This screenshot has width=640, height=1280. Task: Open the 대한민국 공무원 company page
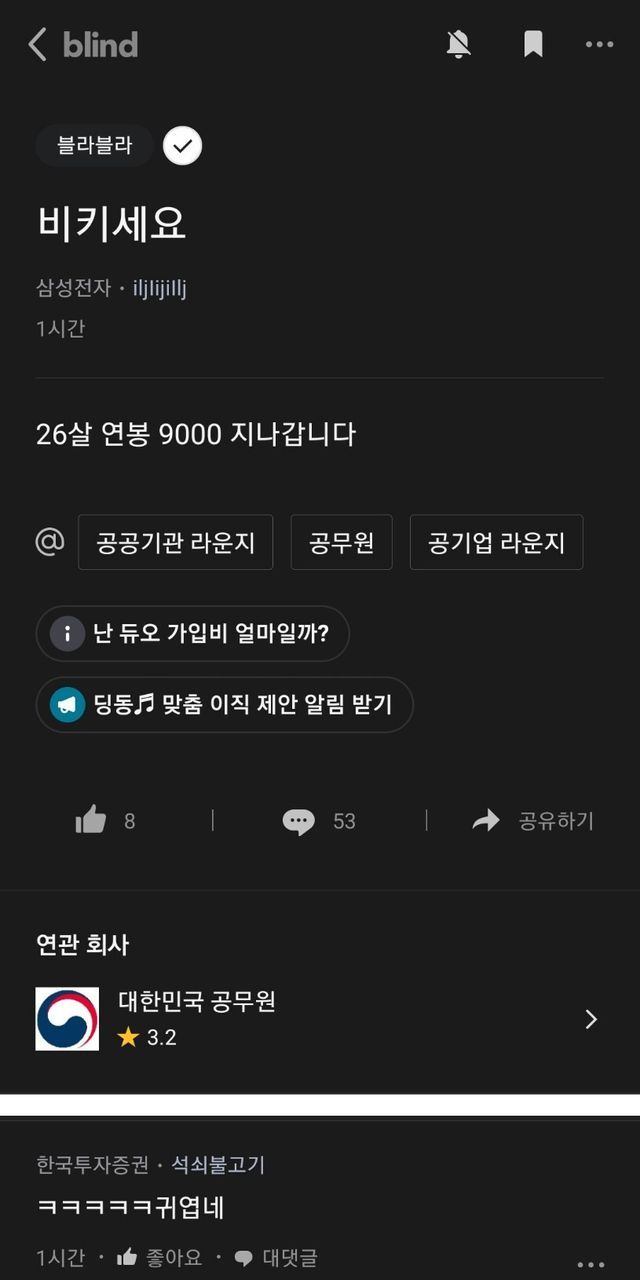coord(319,1018)
